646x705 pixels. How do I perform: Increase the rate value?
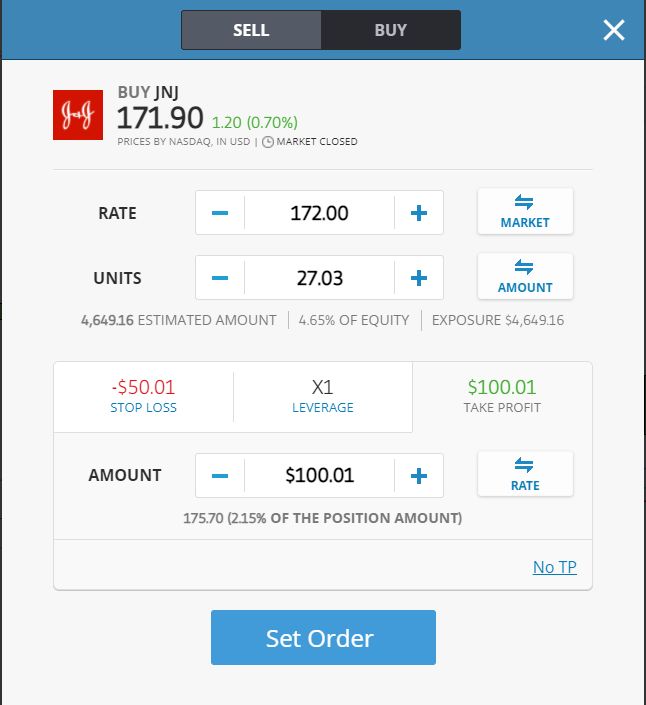419,213
